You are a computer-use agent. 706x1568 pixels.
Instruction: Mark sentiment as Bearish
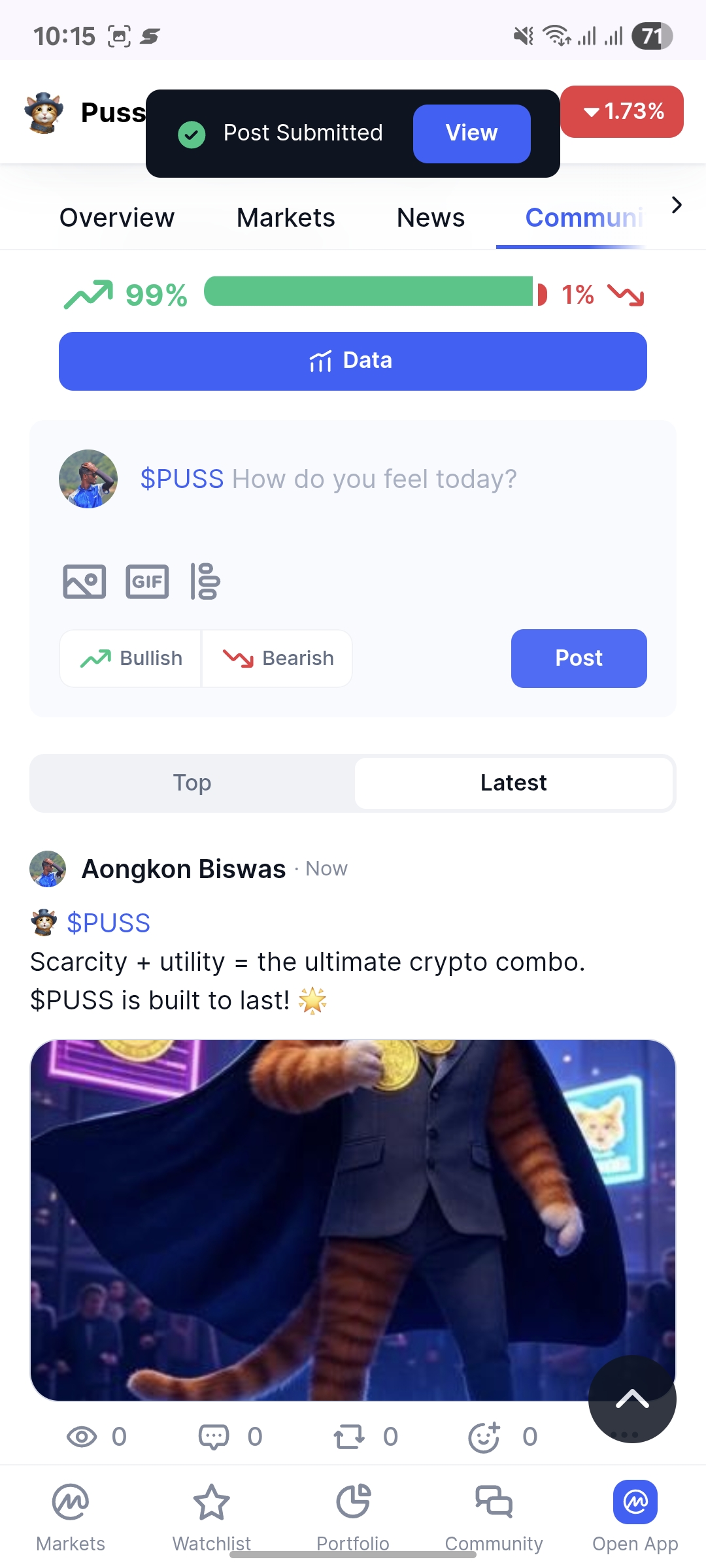click(277, 659)
